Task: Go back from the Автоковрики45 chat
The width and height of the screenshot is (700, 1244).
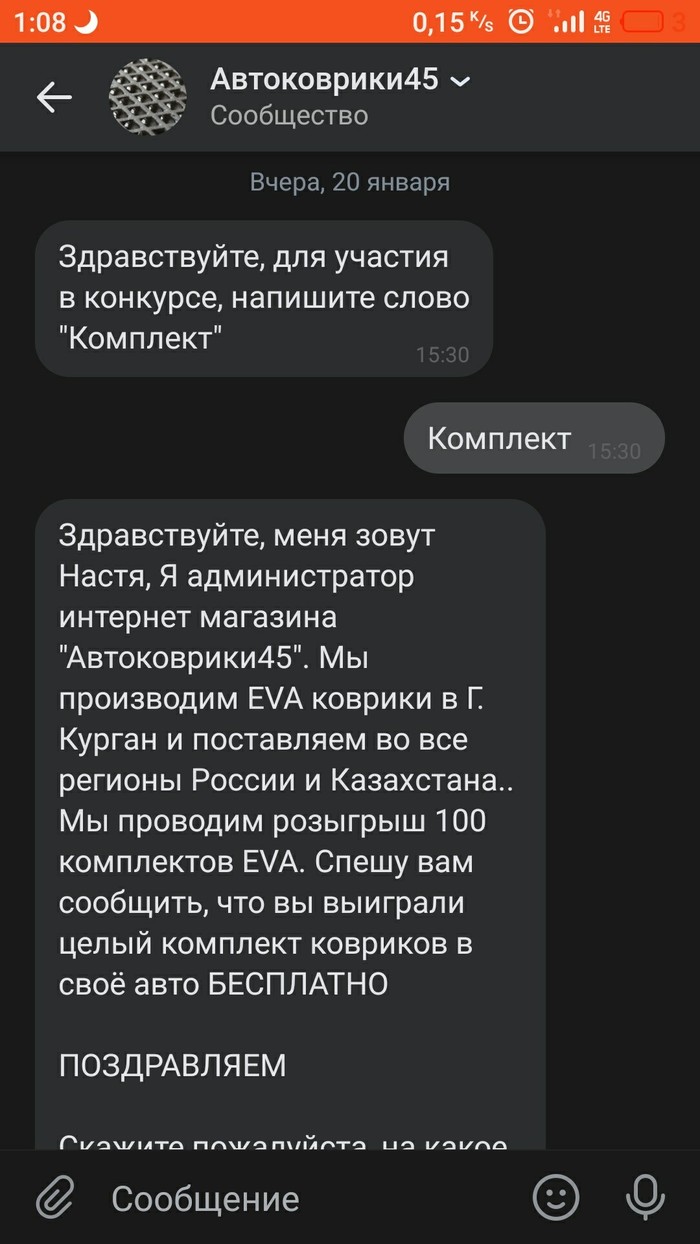Action: (54, 96)
